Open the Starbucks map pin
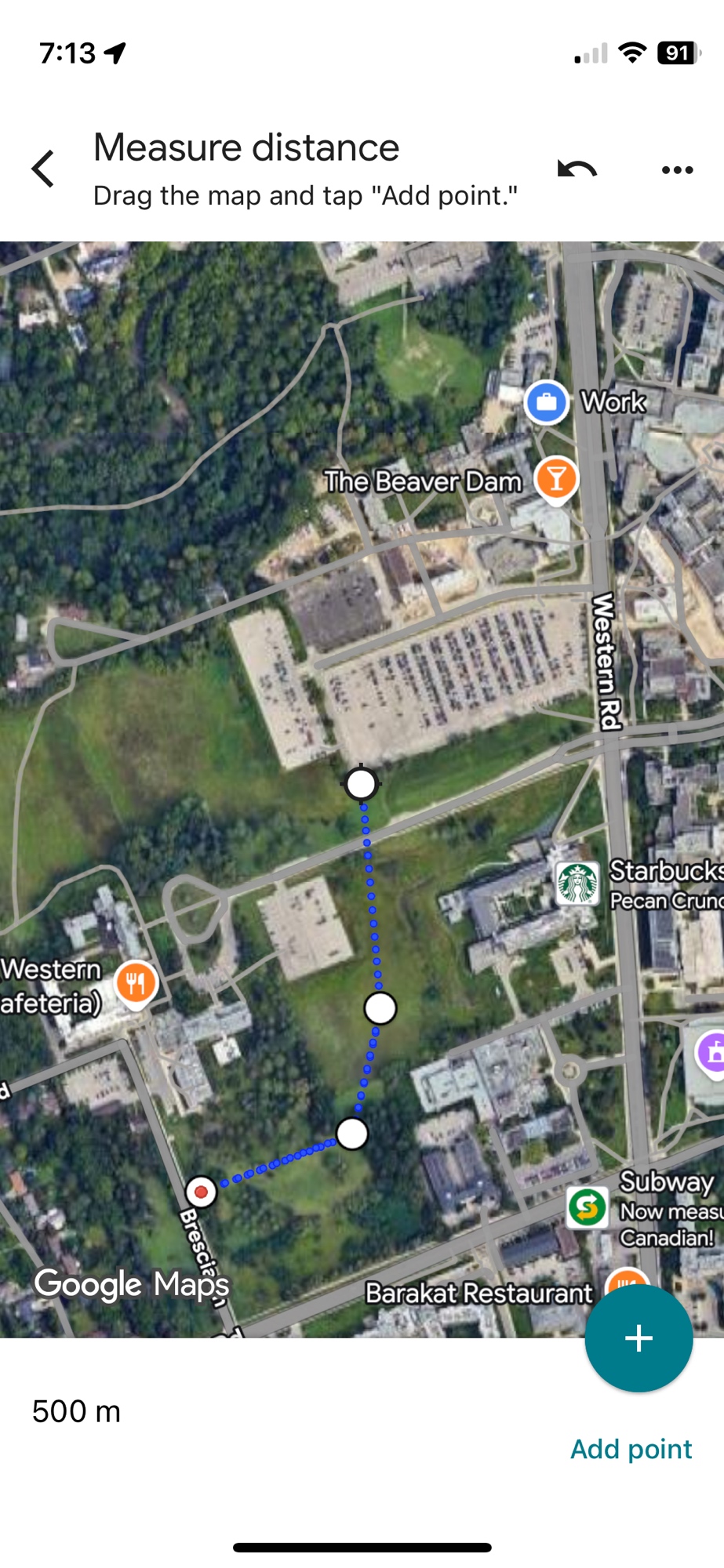This screenshot has width=724, height=1568. point(578,883)
